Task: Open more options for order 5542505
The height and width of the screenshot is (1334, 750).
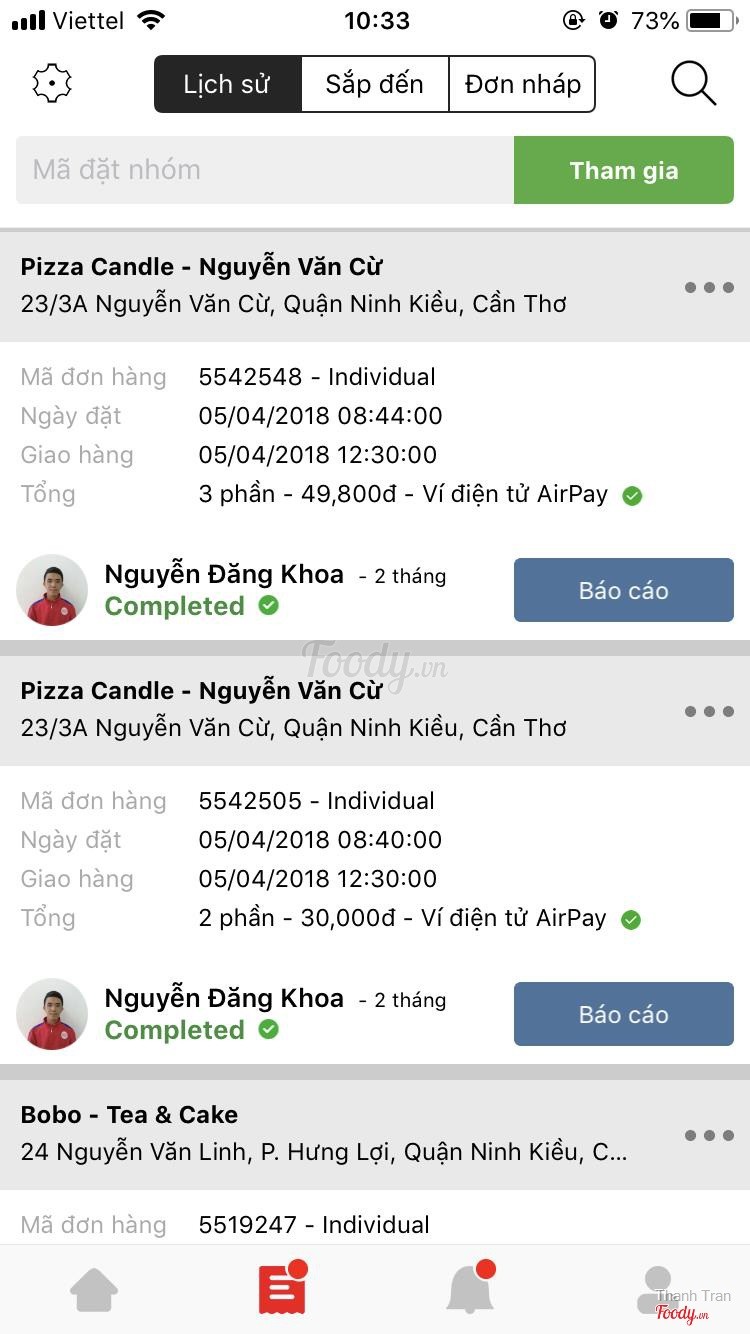Action: [x=709, y=711]
